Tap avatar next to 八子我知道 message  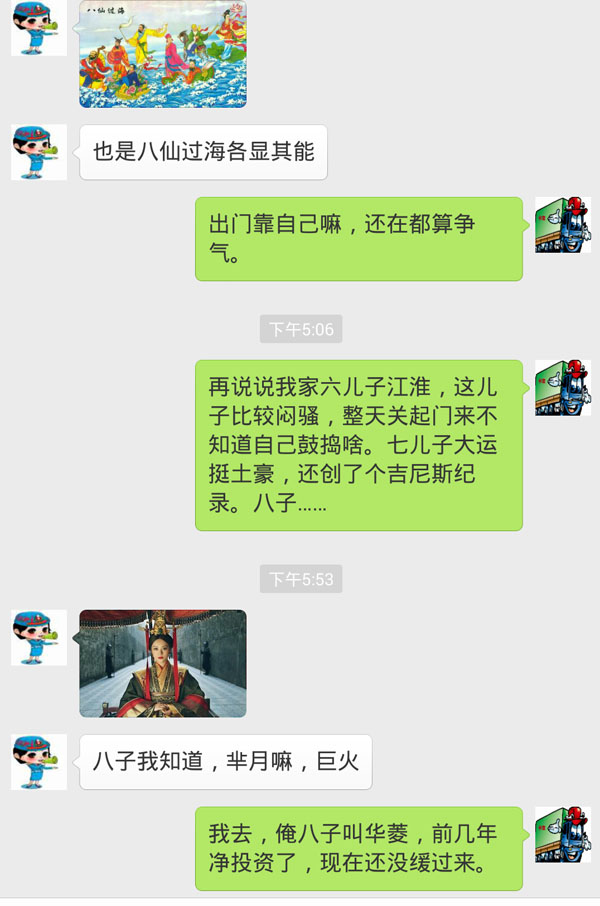(x=39, y=762)
